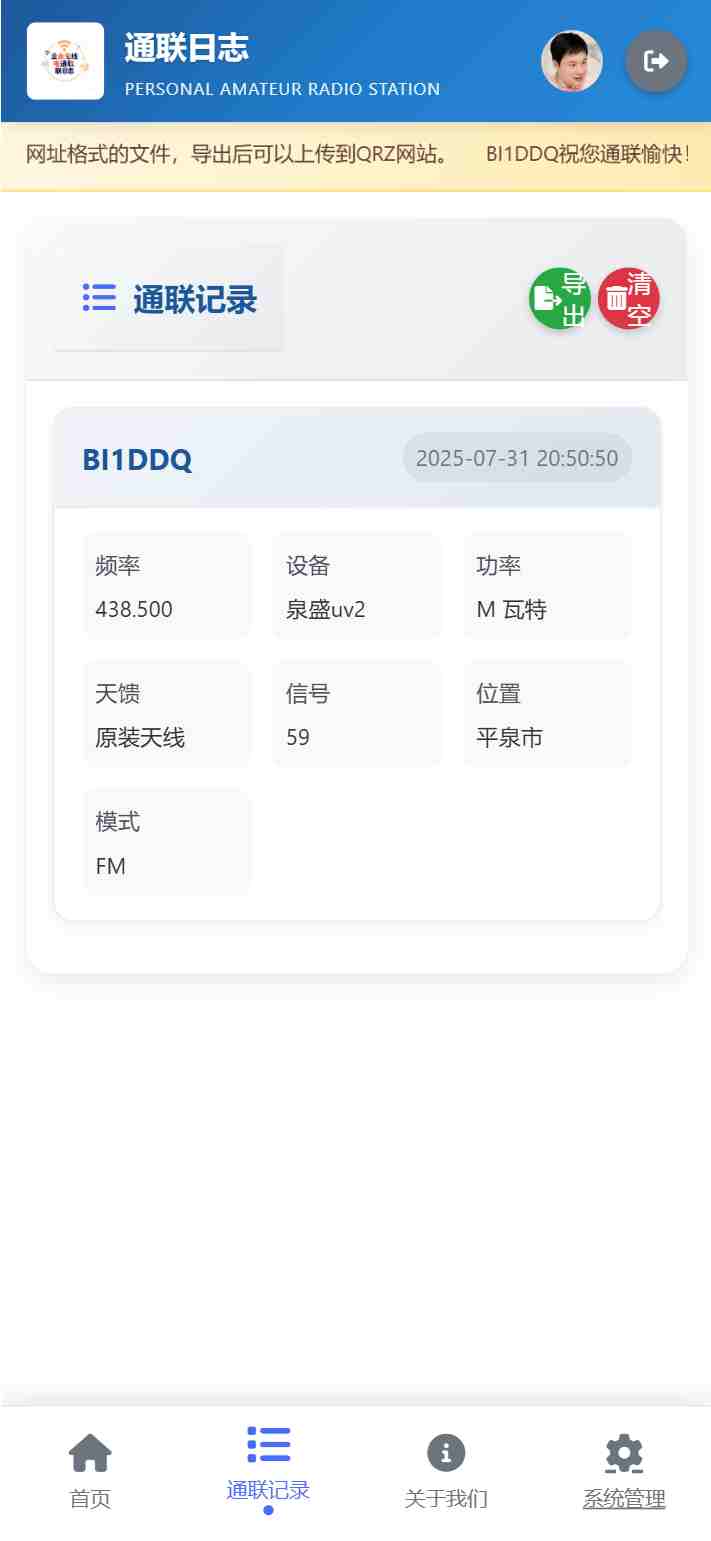The width and height of the screenshot is (711, 1541).
Task: Open the 关于我们 about tab
Action: coord(446,1471)
